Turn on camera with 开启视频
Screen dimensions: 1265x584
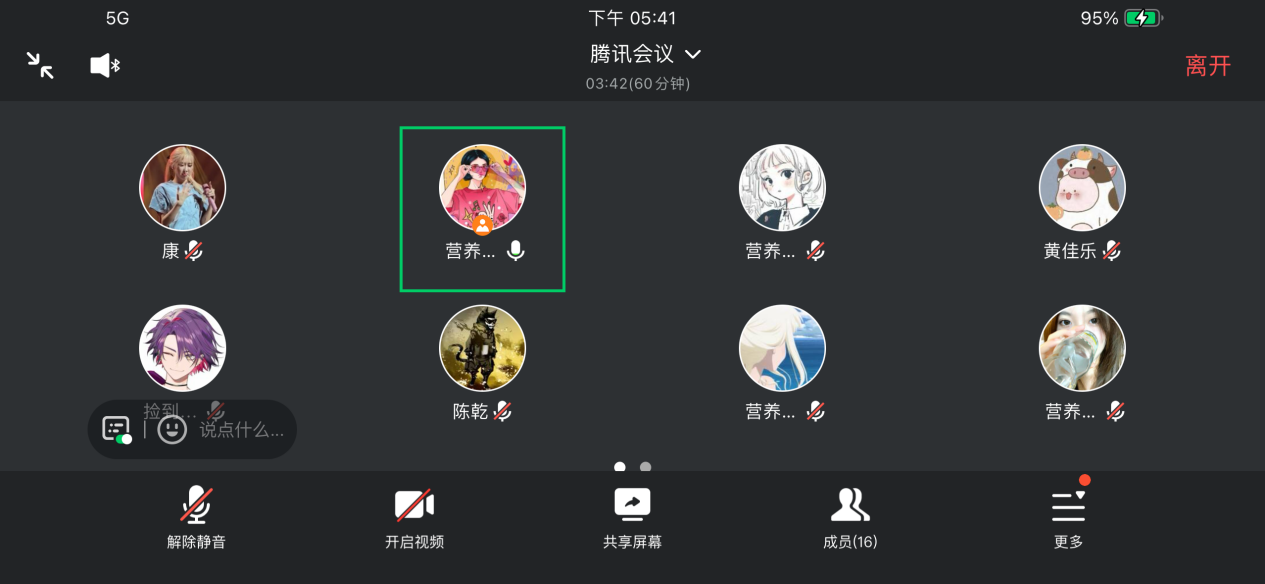tap(414, 518)
